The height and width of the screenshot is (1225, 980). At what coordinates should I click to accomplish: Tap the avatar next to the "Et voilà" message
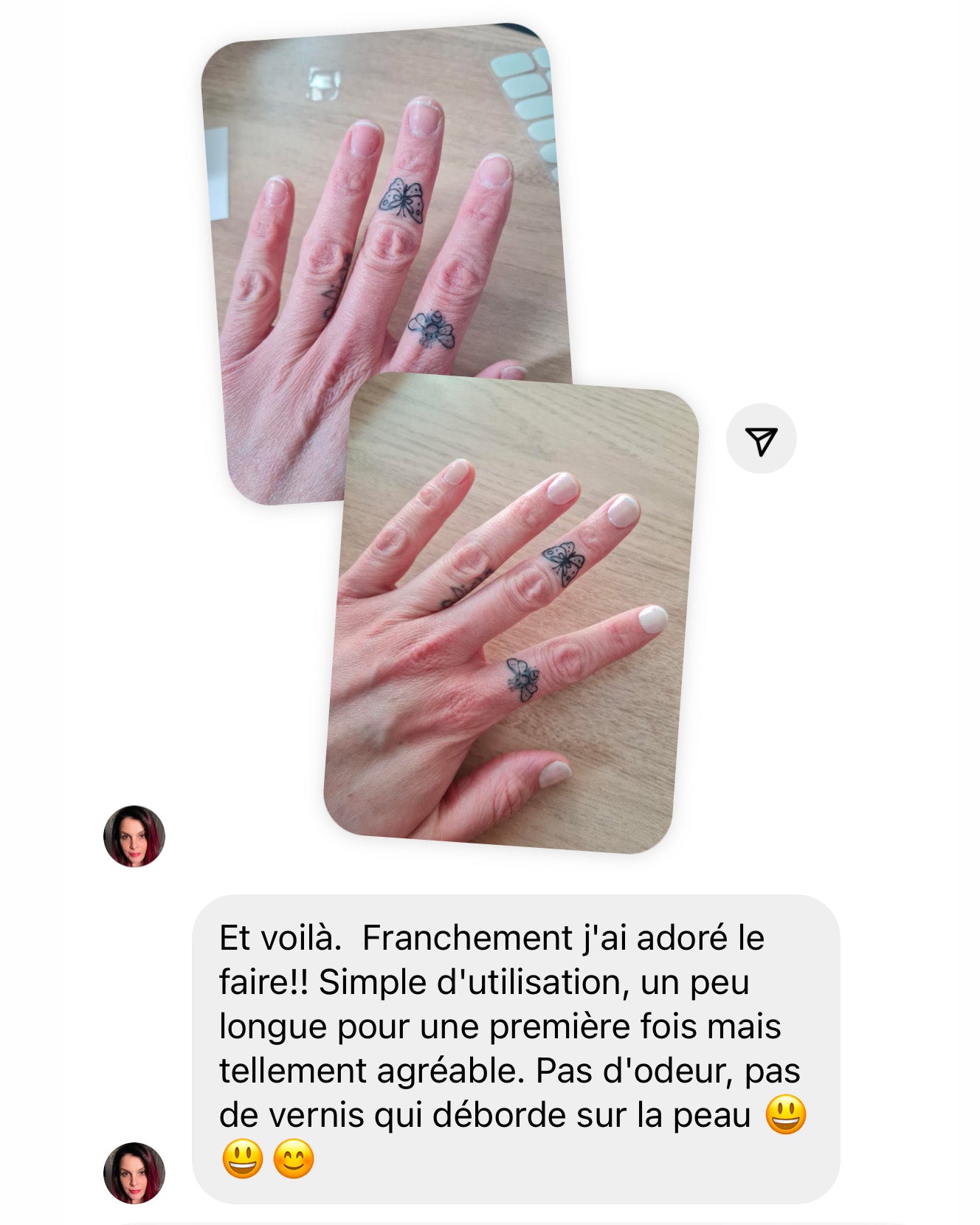coord(134,1173)
